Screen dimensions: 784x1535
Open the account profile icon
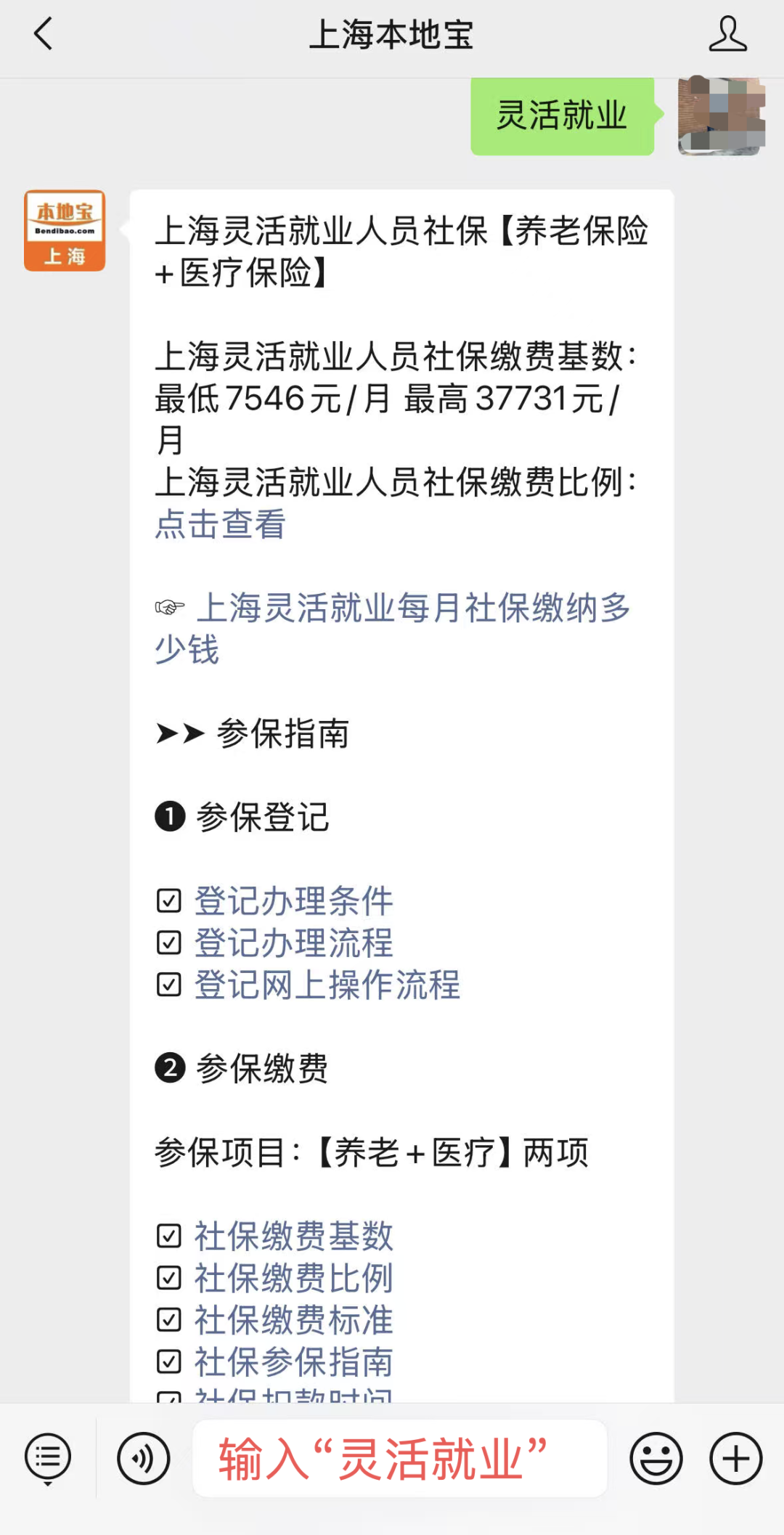coord(728,34)
